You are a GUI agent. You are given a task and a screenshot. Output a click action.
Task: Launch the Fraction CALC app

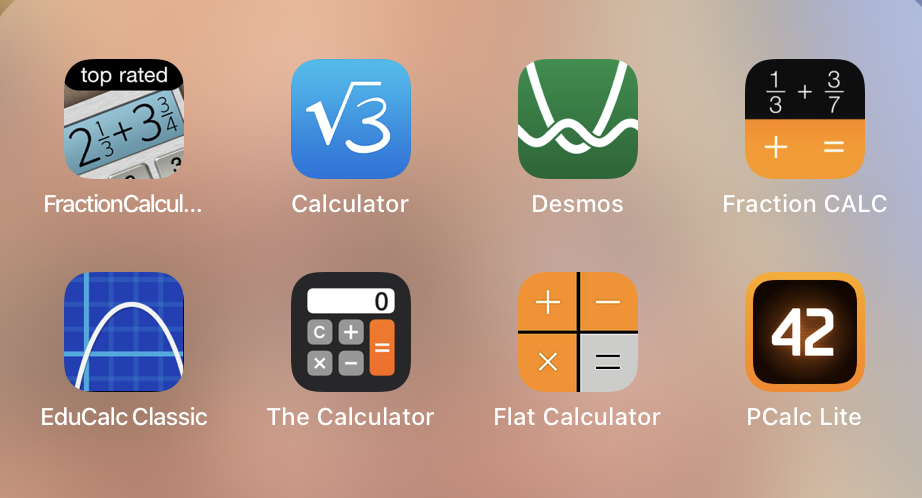point(804,119)
